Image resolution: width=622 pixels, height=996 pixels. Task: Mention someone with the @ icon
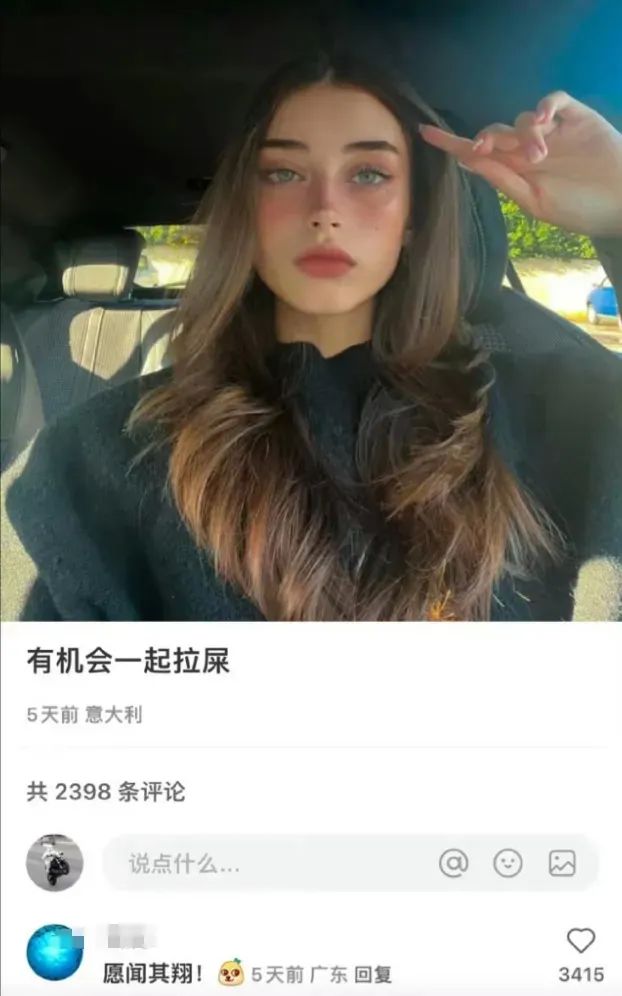tap(454, 863)
